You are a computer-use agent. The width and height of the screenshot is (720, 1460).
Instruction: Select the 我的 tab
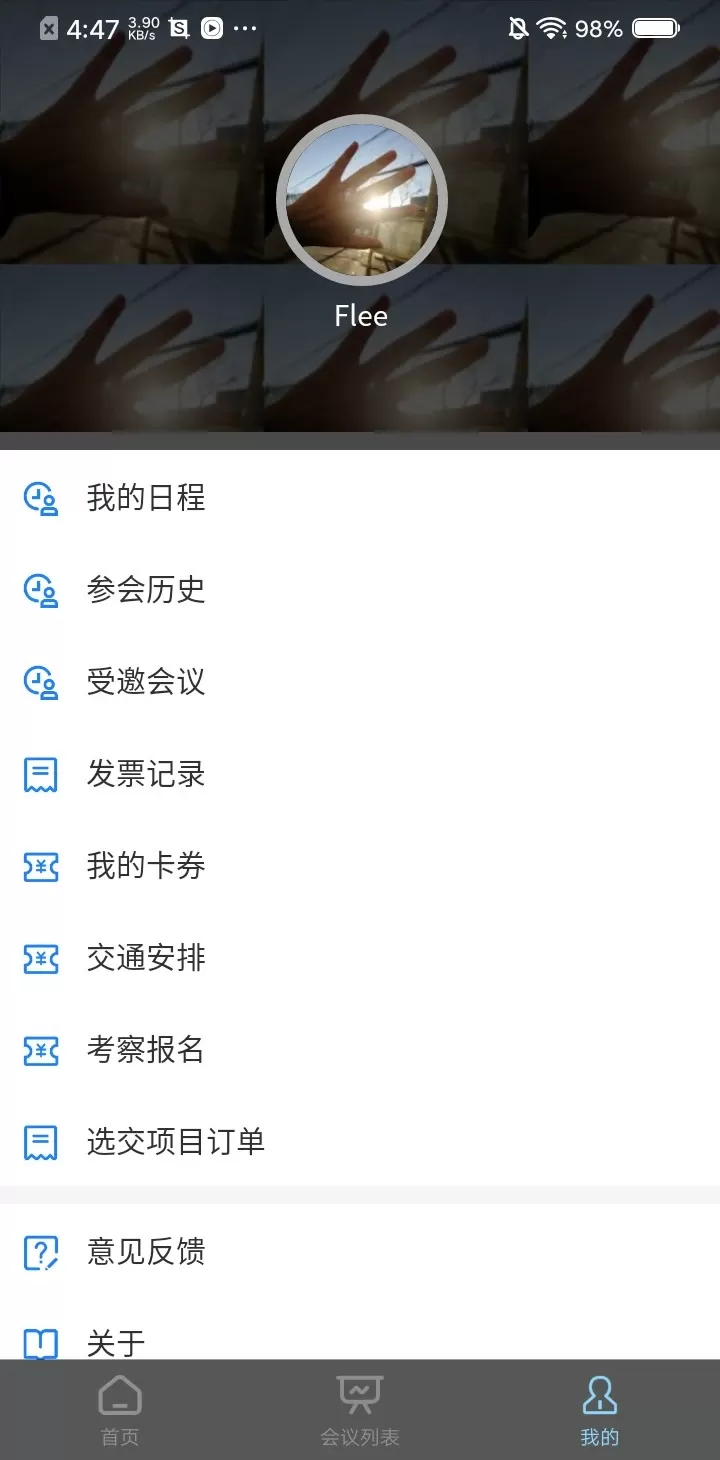coord(600,1410)
